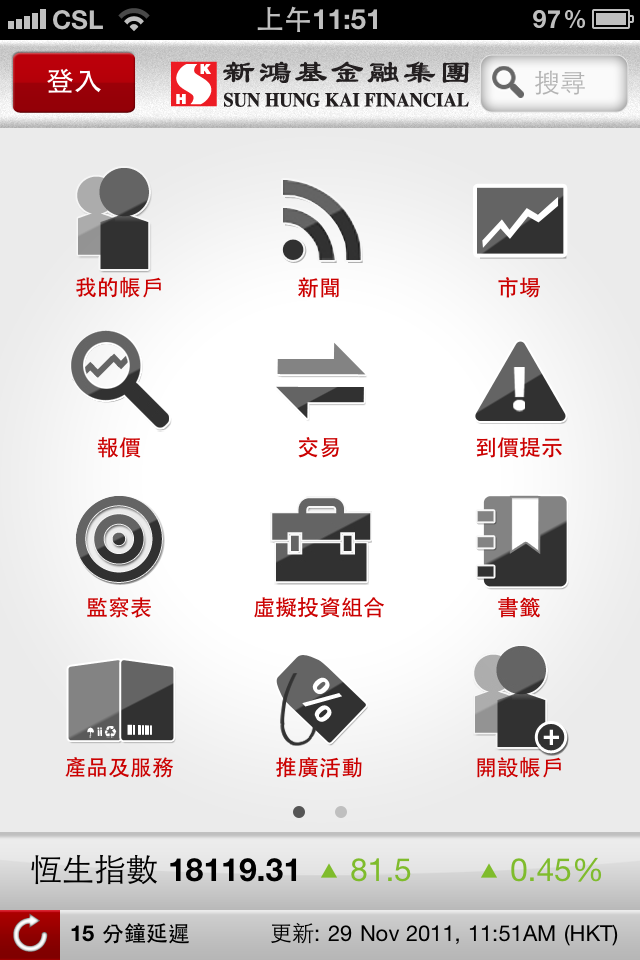The image size is (640, 960).
Task: Open 虛擬投資組合 virtual portfolio
Action: (319, 552)
